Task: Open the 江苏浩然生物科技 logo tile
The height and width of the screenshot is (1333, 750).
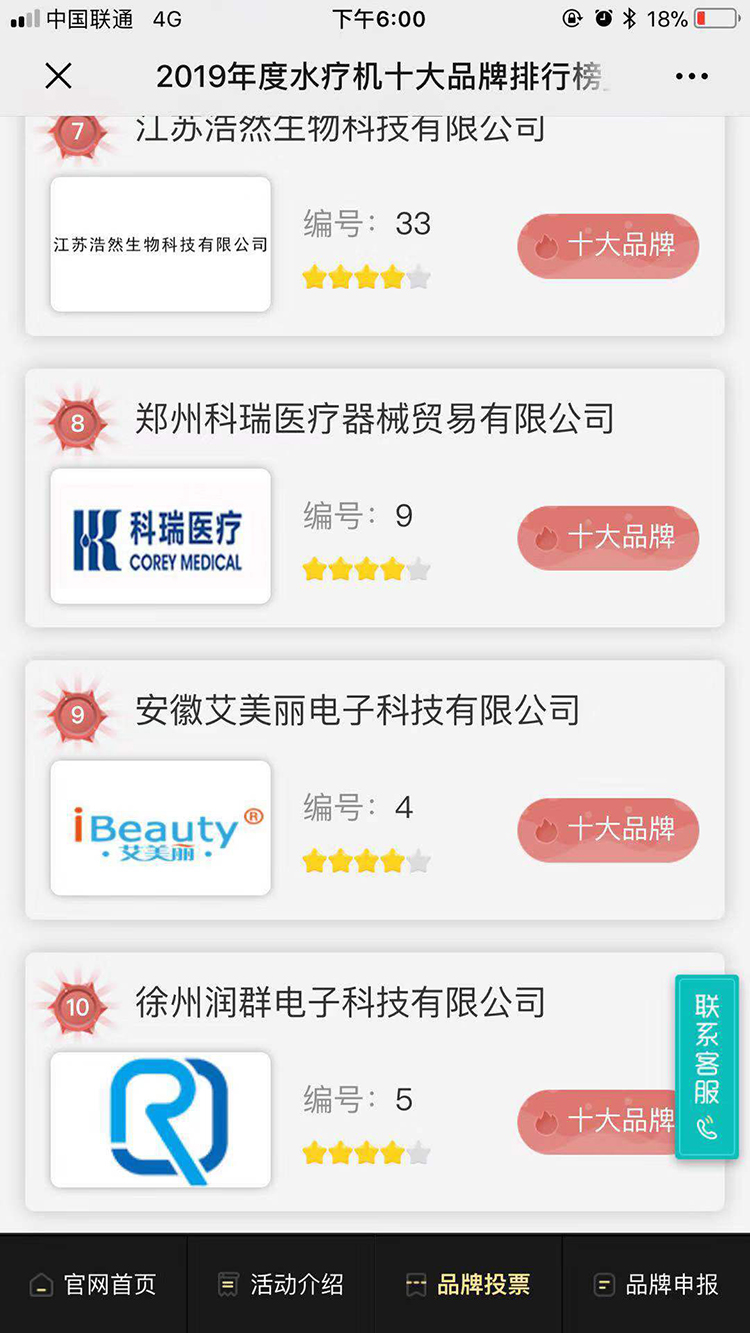Action: point(160,245)
